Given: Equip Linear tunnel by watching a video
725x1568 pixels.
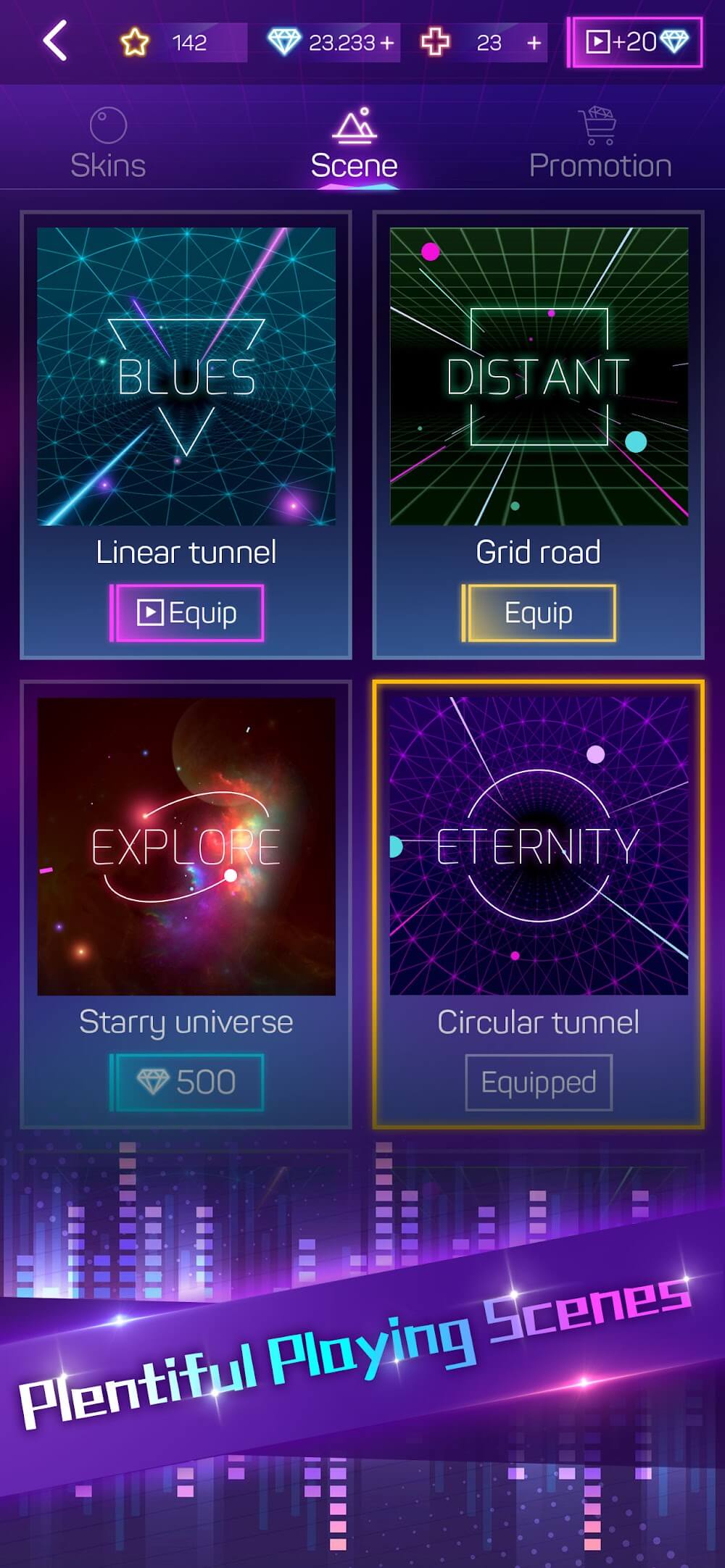Looking at the screenshot, I should click(187, 613).
